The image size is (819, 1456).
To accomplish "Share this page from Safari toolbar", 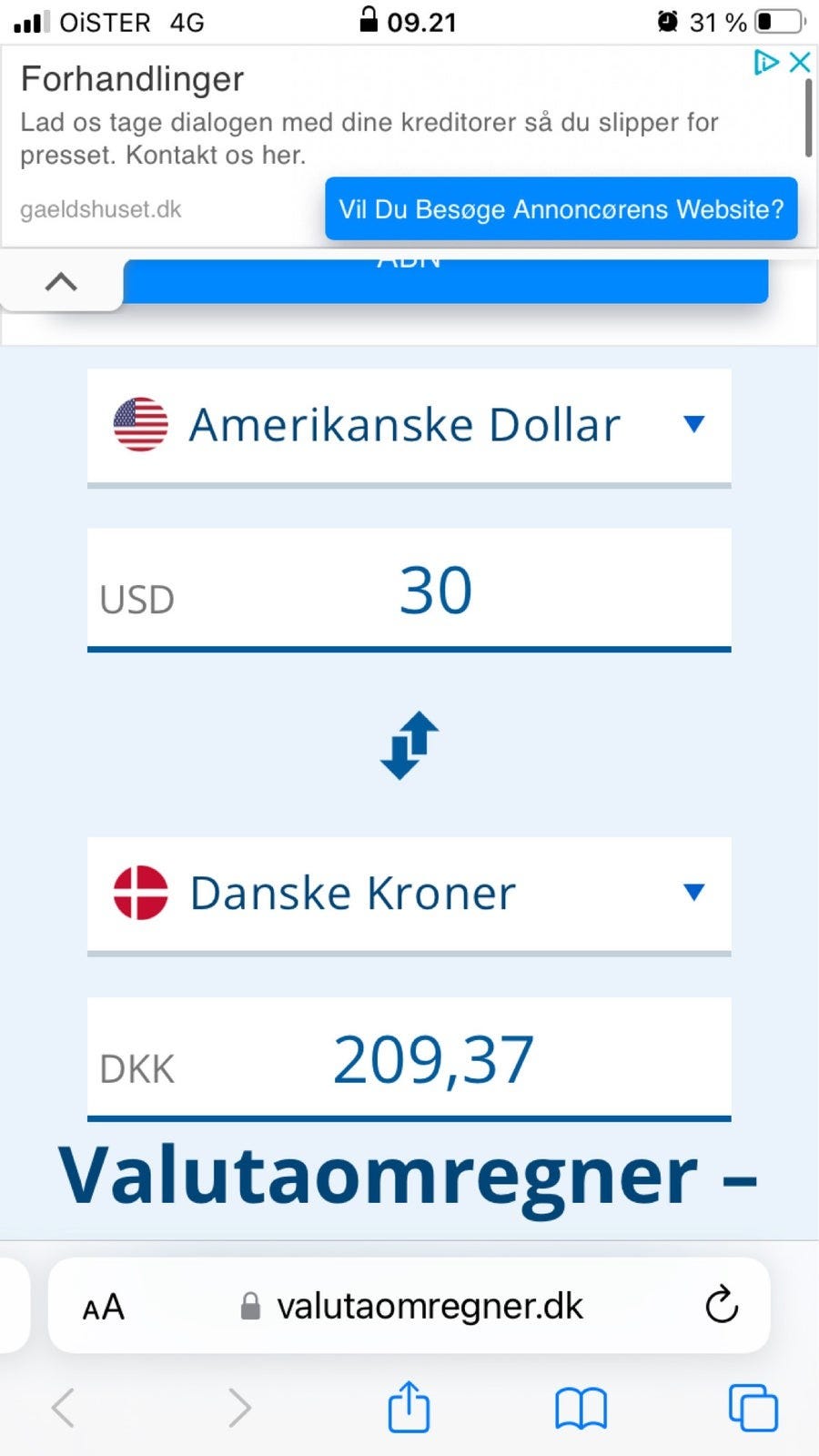I will click(409, 1407).
